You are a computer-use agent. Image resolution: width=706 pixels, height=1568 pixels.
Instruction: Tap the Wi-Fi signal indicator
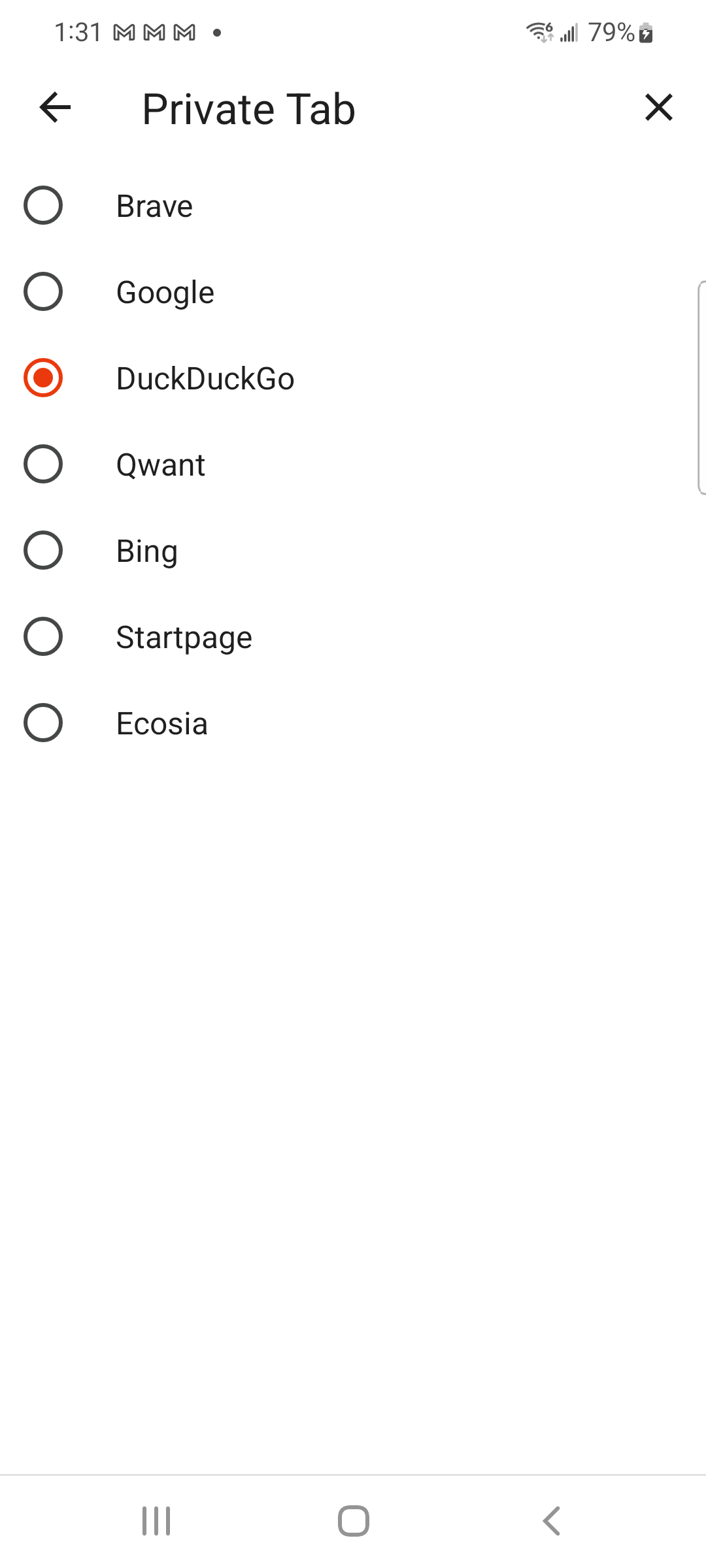coord(537,31)
